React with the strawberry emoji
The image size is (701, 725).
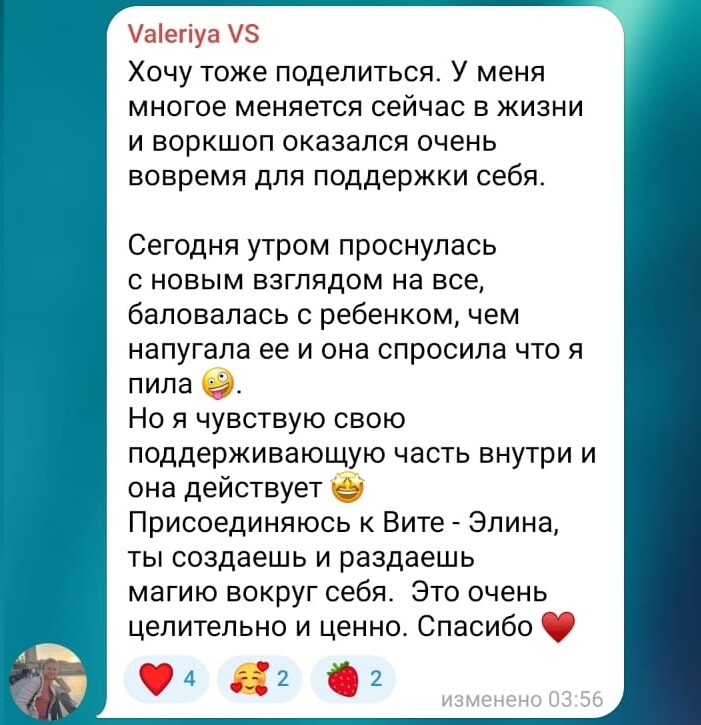coord(354,681)
